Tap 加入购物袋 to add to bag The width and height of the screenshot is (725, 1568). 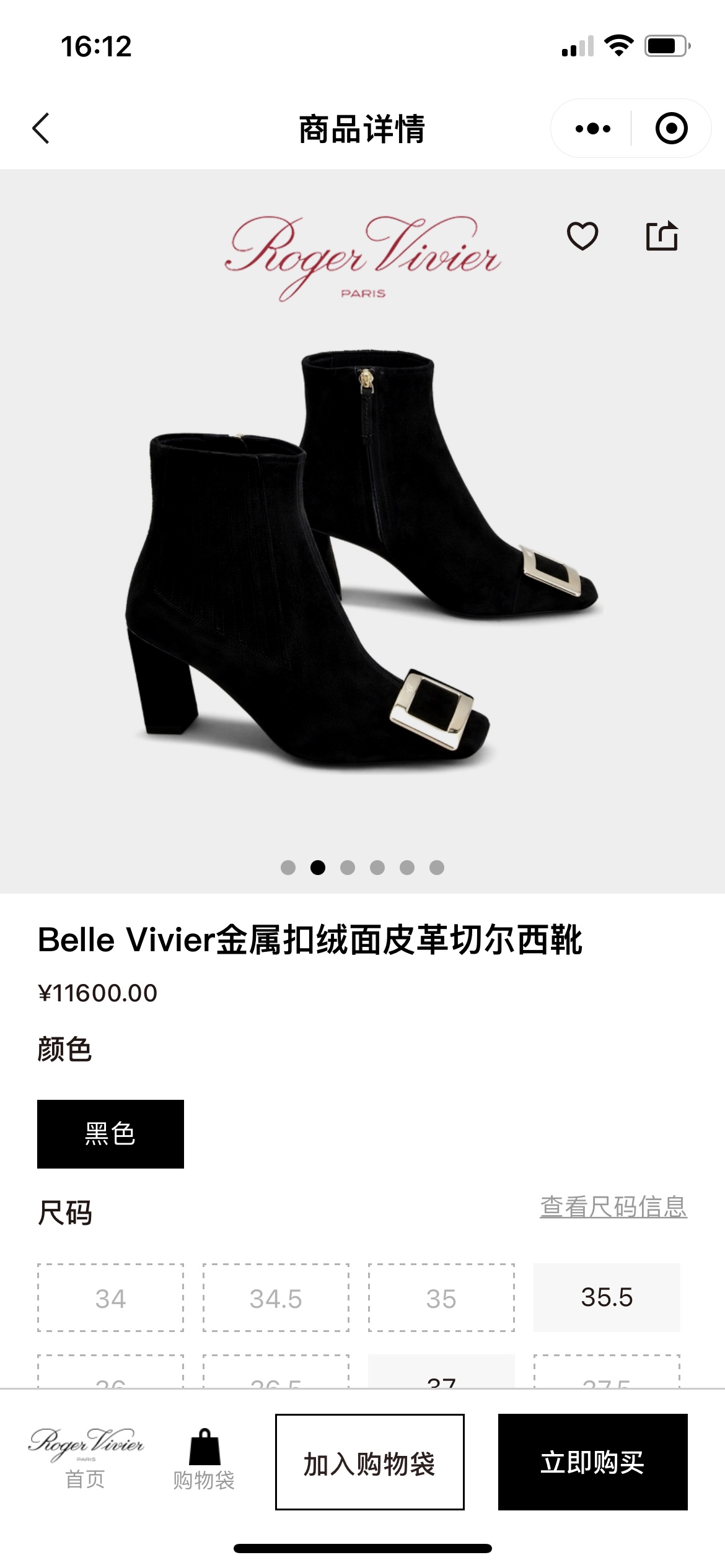pyautogui.click(x=369, y=1462)
